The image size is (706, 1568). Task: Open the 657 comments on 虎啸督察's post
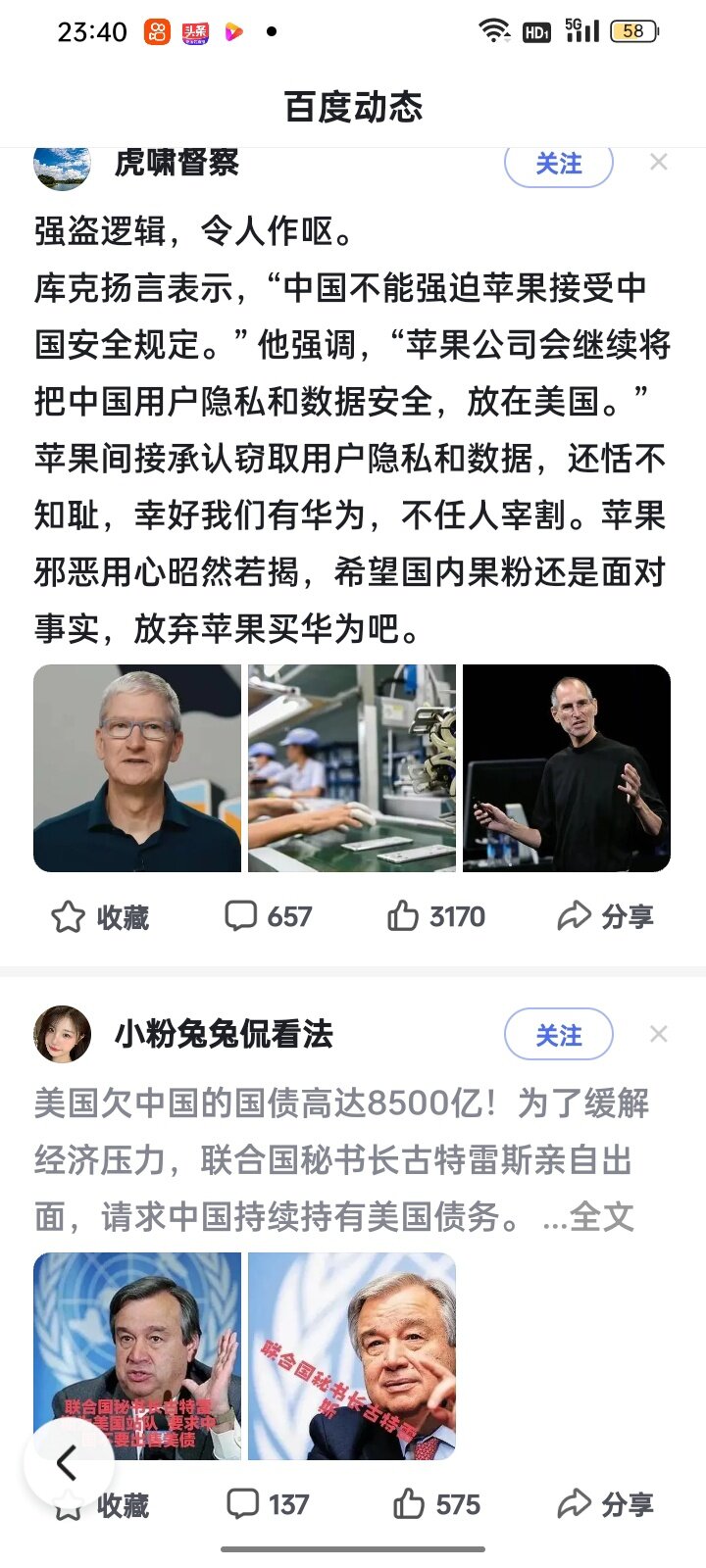[x=269, y=917]
